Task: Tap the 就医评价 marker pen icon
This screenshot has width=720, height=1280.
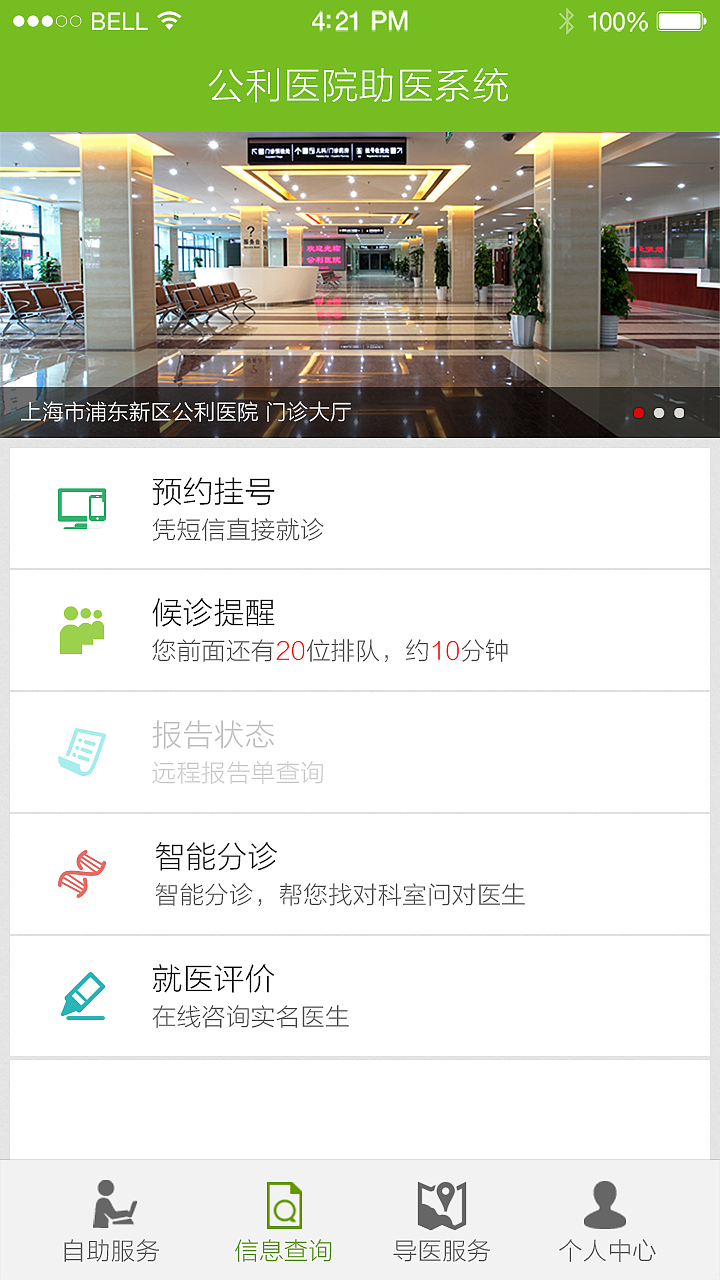Action: tap(82, 997)
